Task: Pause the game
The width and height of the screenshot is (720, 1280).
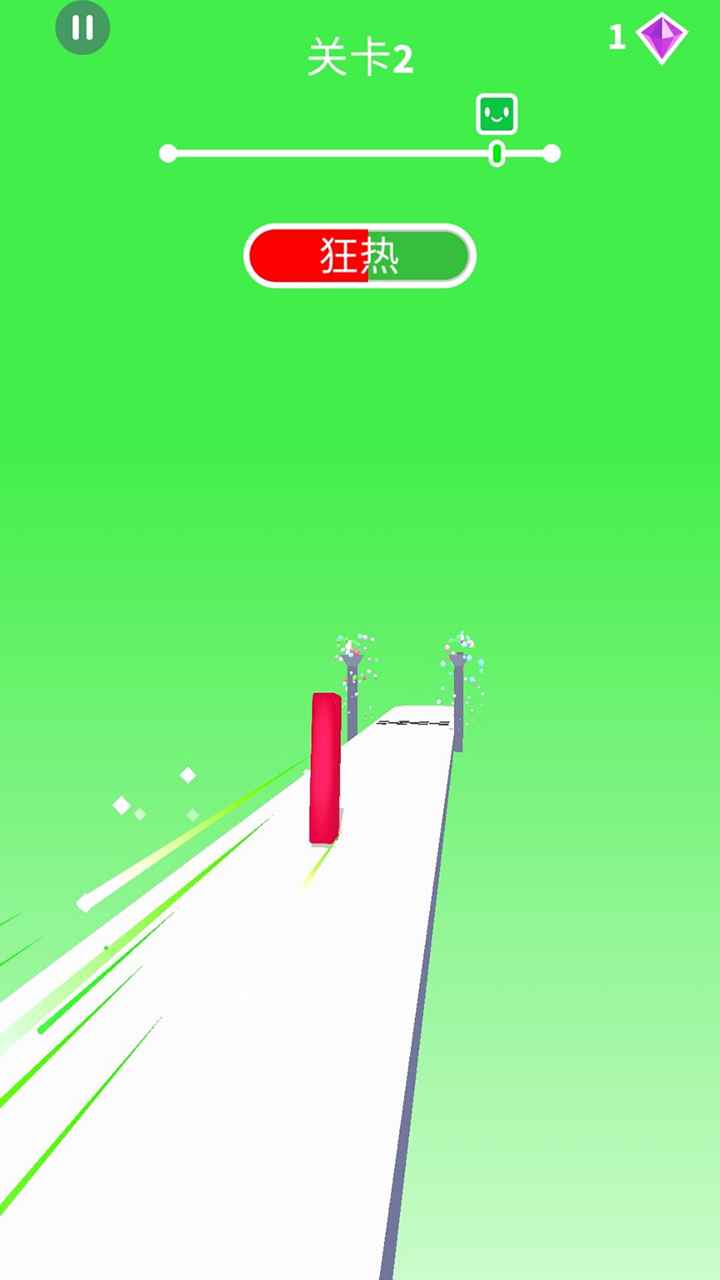Action: point(83,28)
